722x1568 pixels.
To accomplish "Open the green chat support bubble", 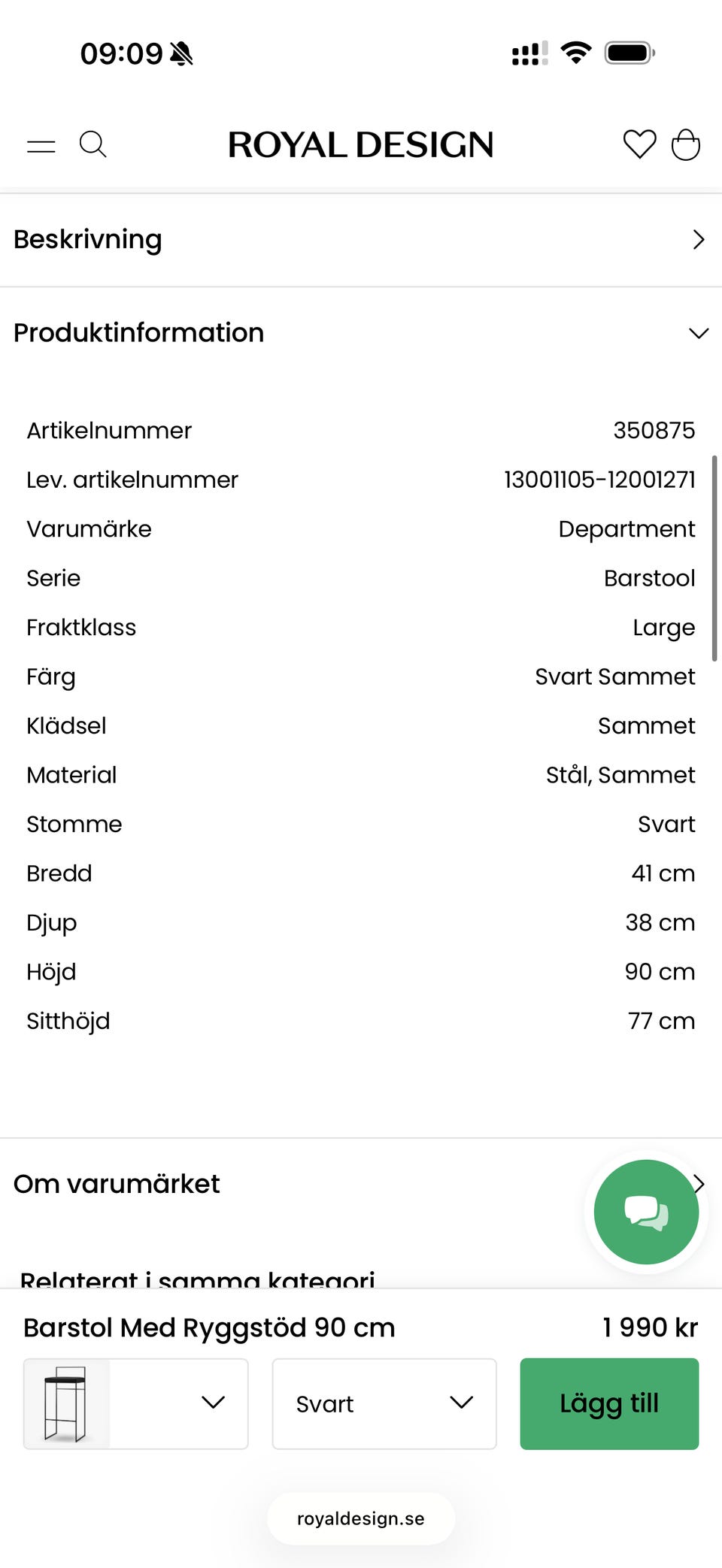I will click(x=646, y=1212).
